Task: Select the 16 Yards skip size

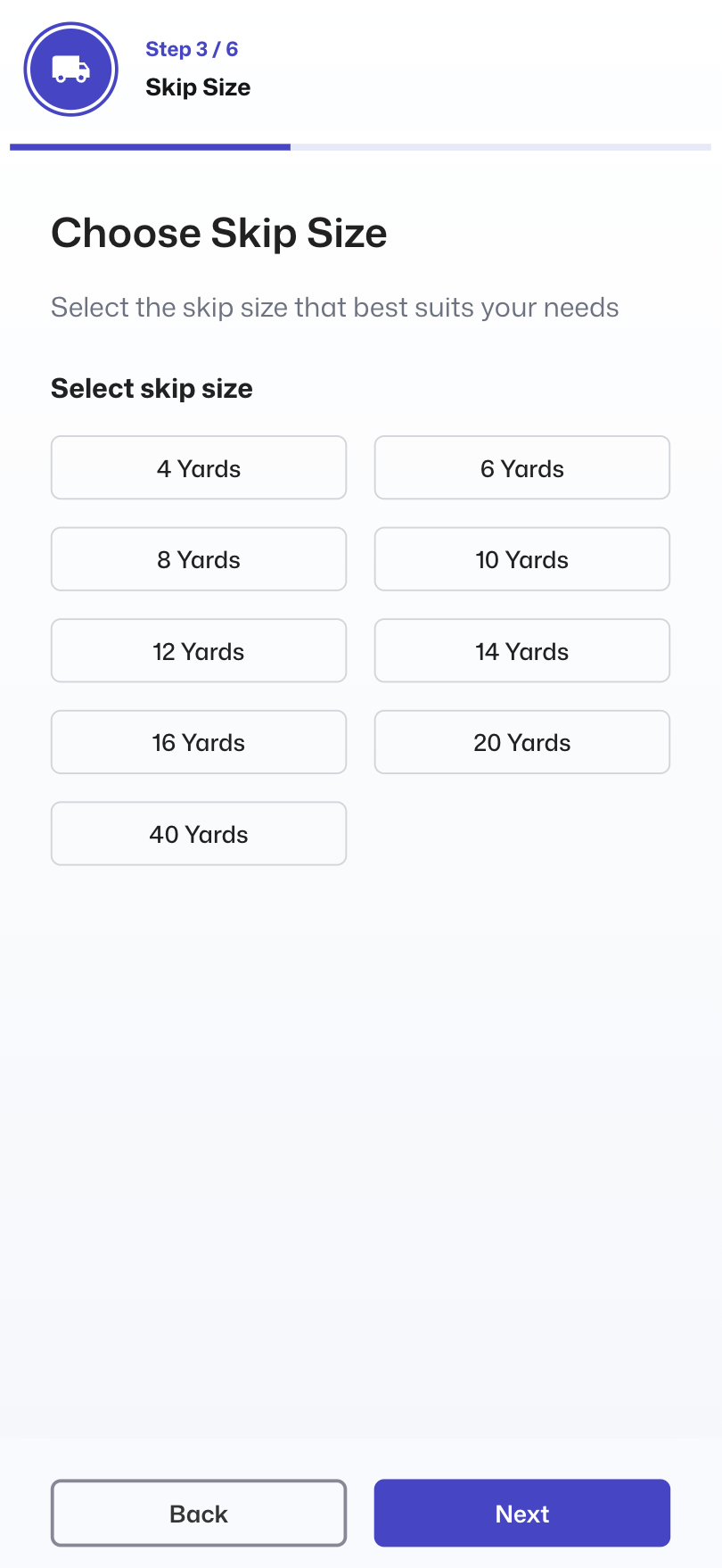Action: [x=199, y=742]
